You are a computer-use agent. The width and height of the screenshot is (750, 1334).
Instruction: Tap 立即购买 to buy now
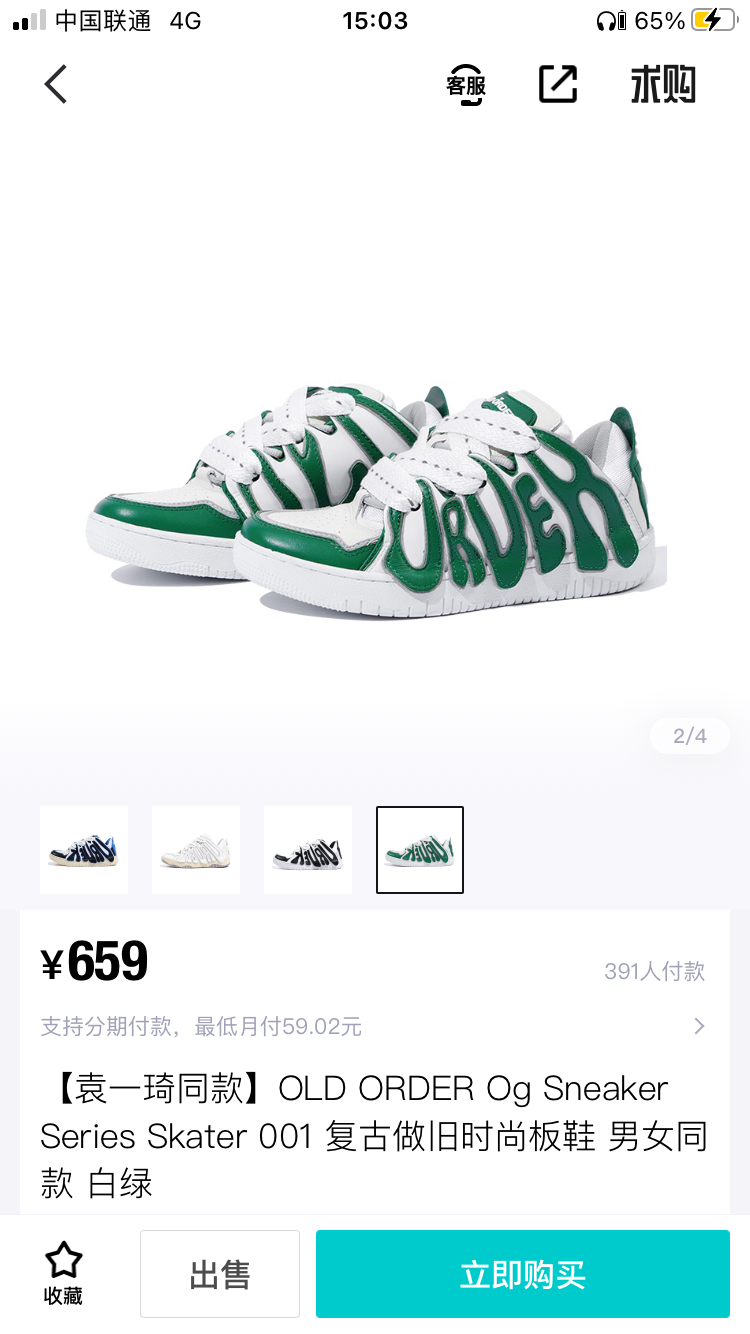[522, 1274]
